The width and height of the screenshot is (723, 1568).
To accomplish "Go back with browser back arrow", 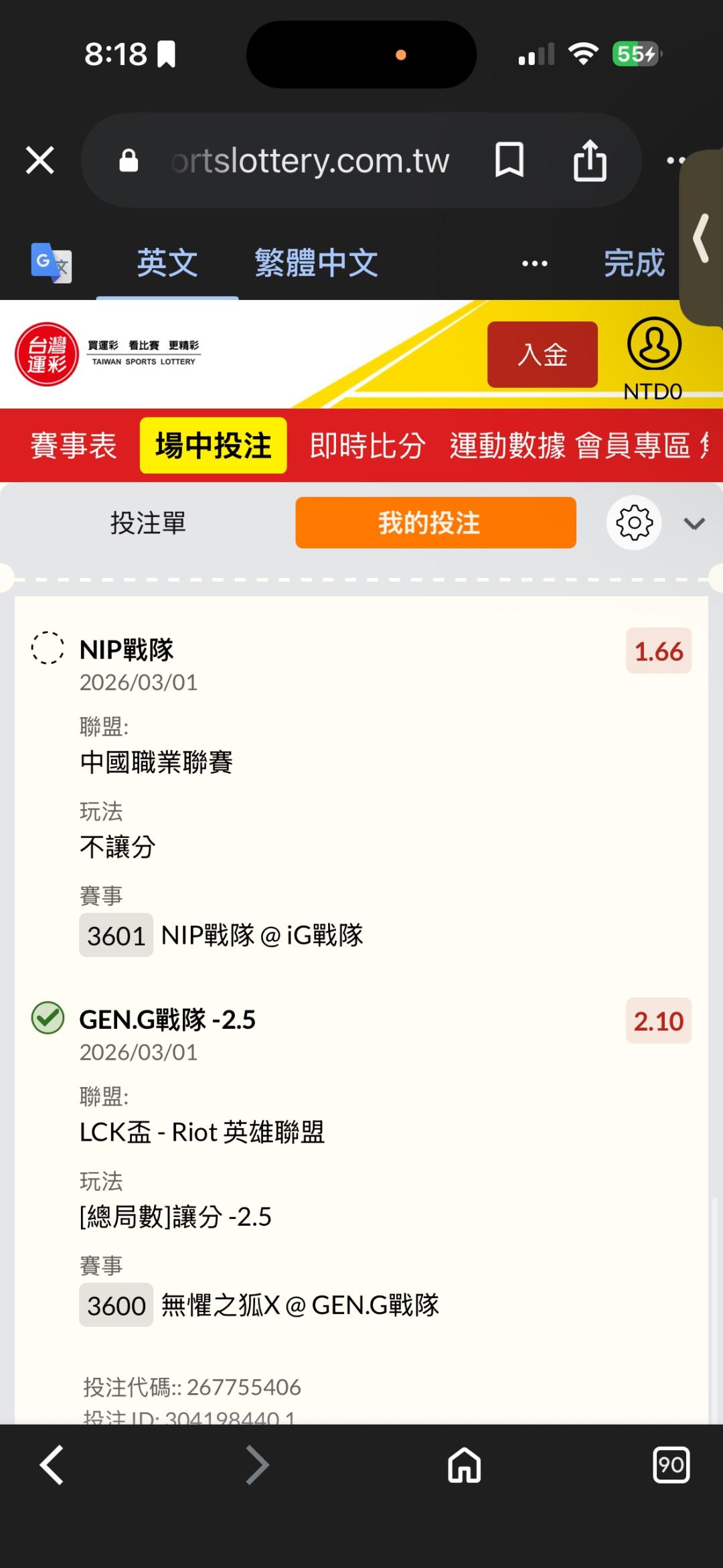I will (x=52, y=1465).
